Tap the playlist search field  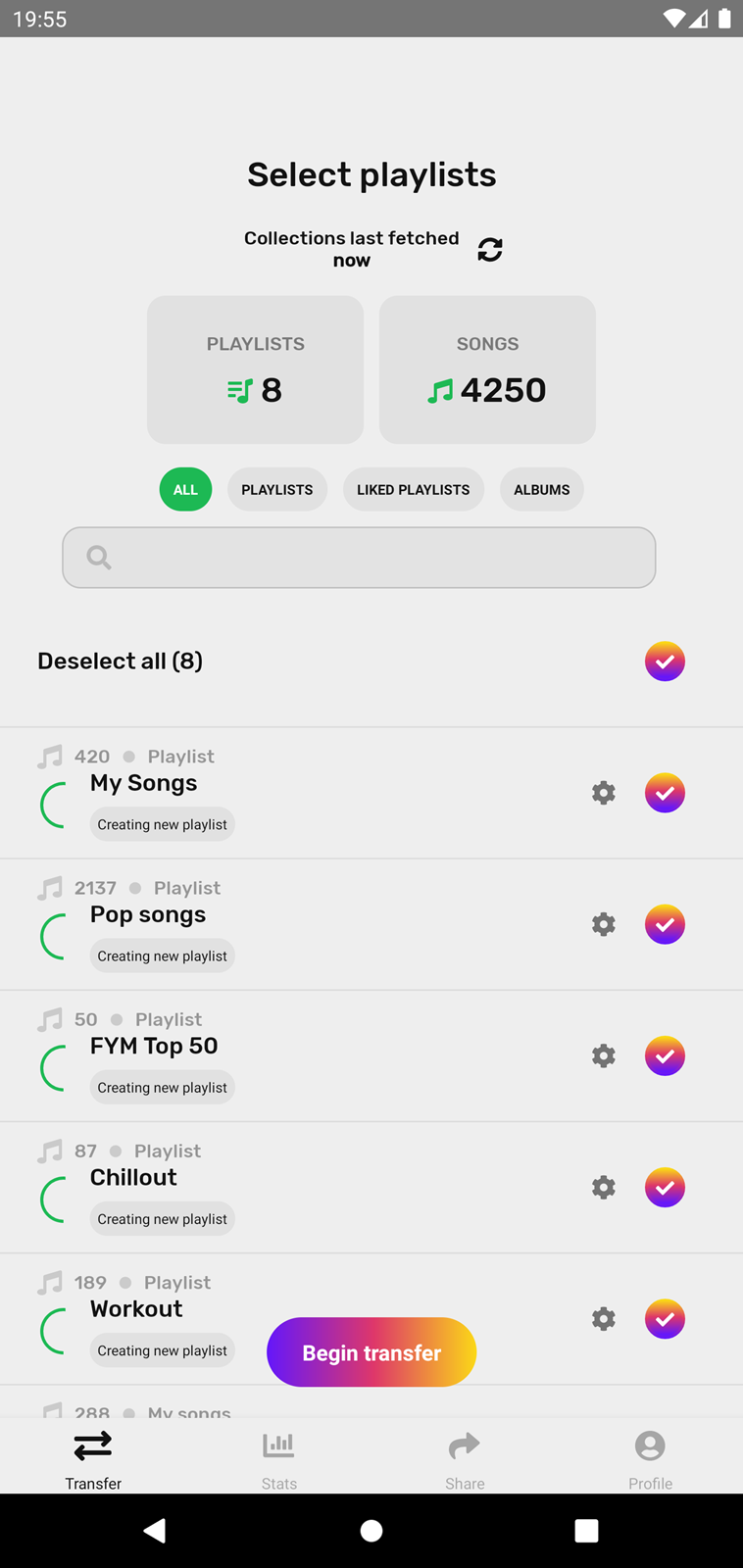(x=359, y=558)
